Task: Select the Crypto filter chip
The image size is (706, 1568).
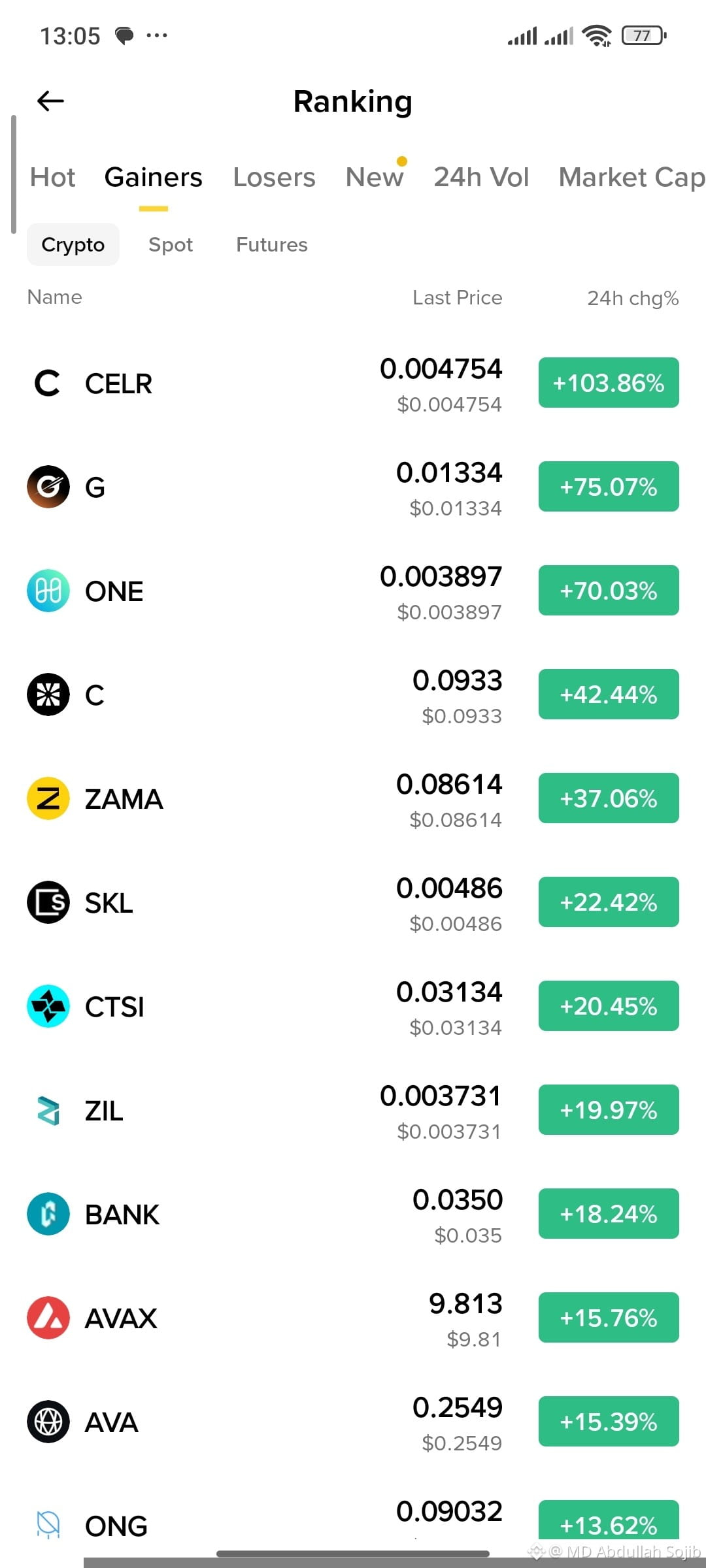Action: tap(73, 244)
